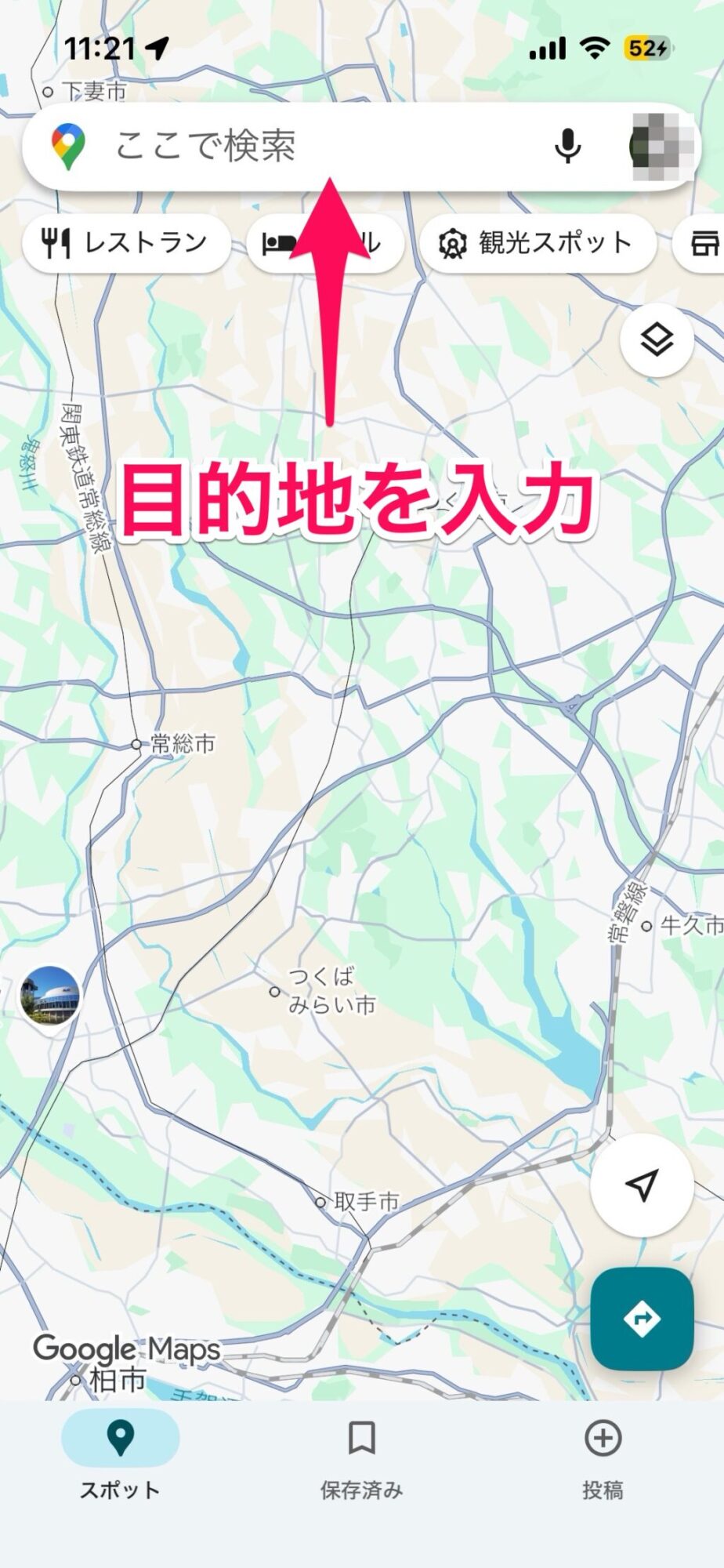Open the place photo marker on map

tap(49, 996)
